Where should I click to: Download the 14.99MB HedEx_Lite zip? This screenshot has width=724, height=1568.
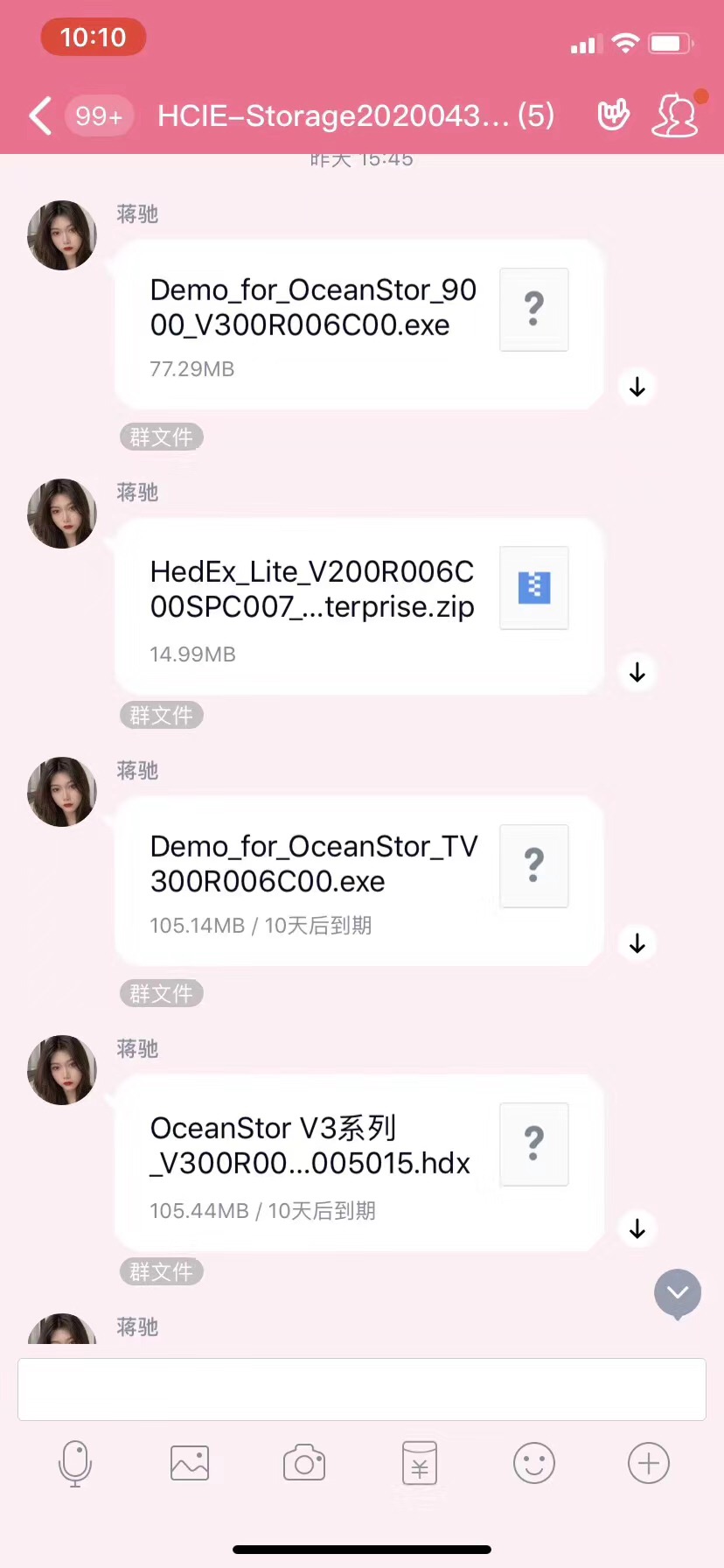point(637,671)
